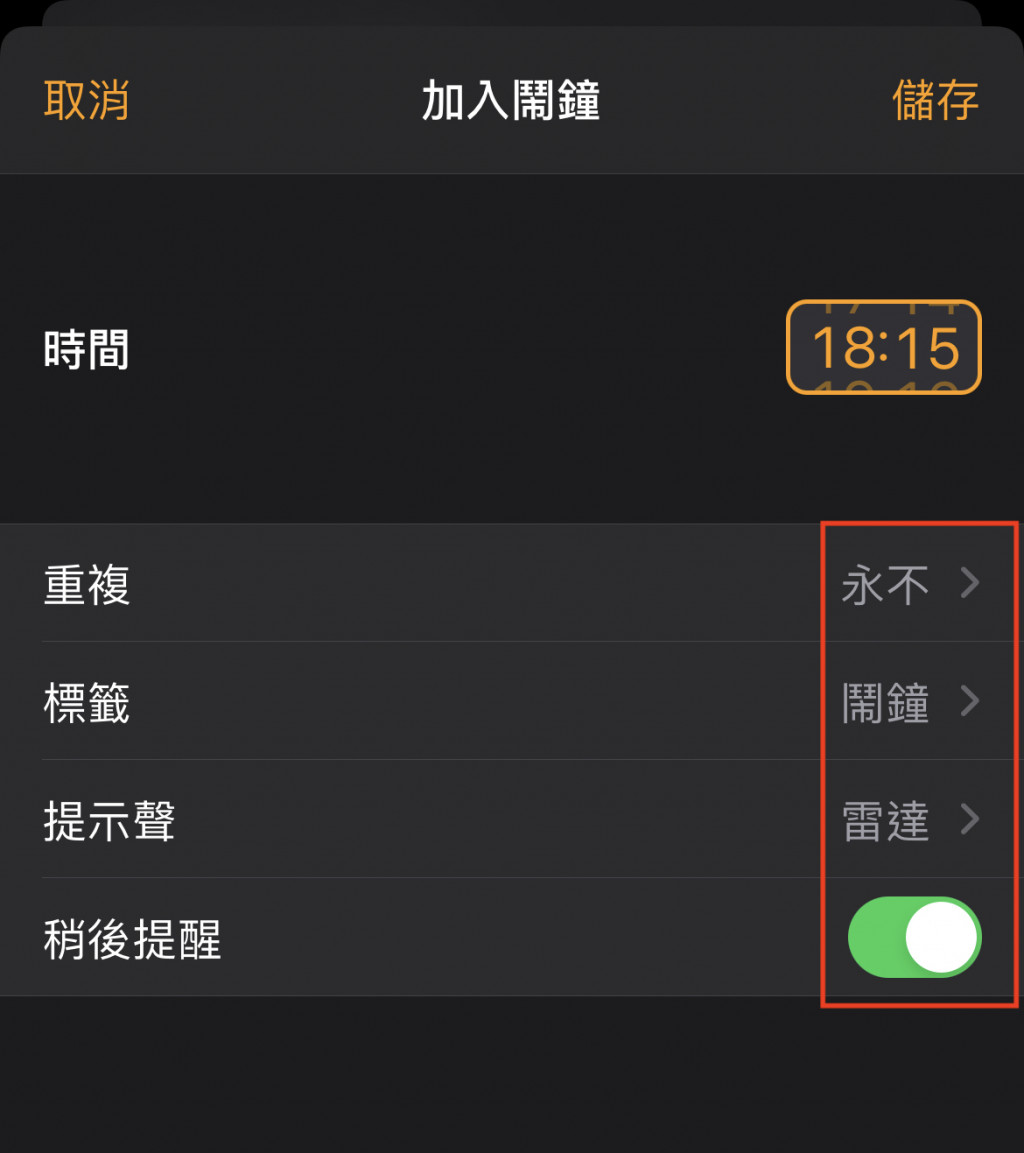Edit the 標籤 alarm label
The width and height of the screenshot is (1024, 1153).
pos(510,702)
